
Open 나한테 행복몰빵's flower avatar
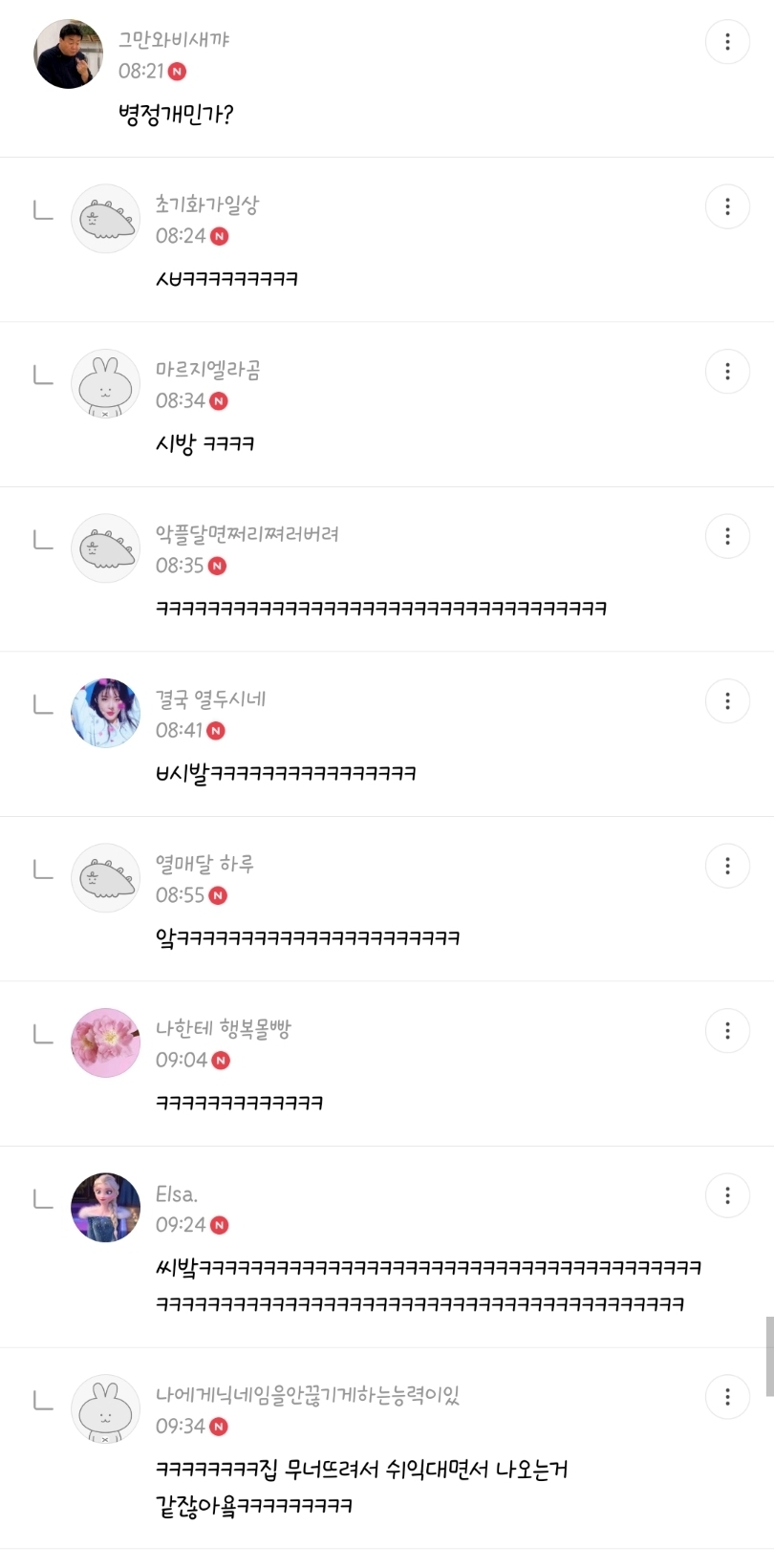[x=106, y=1042]
